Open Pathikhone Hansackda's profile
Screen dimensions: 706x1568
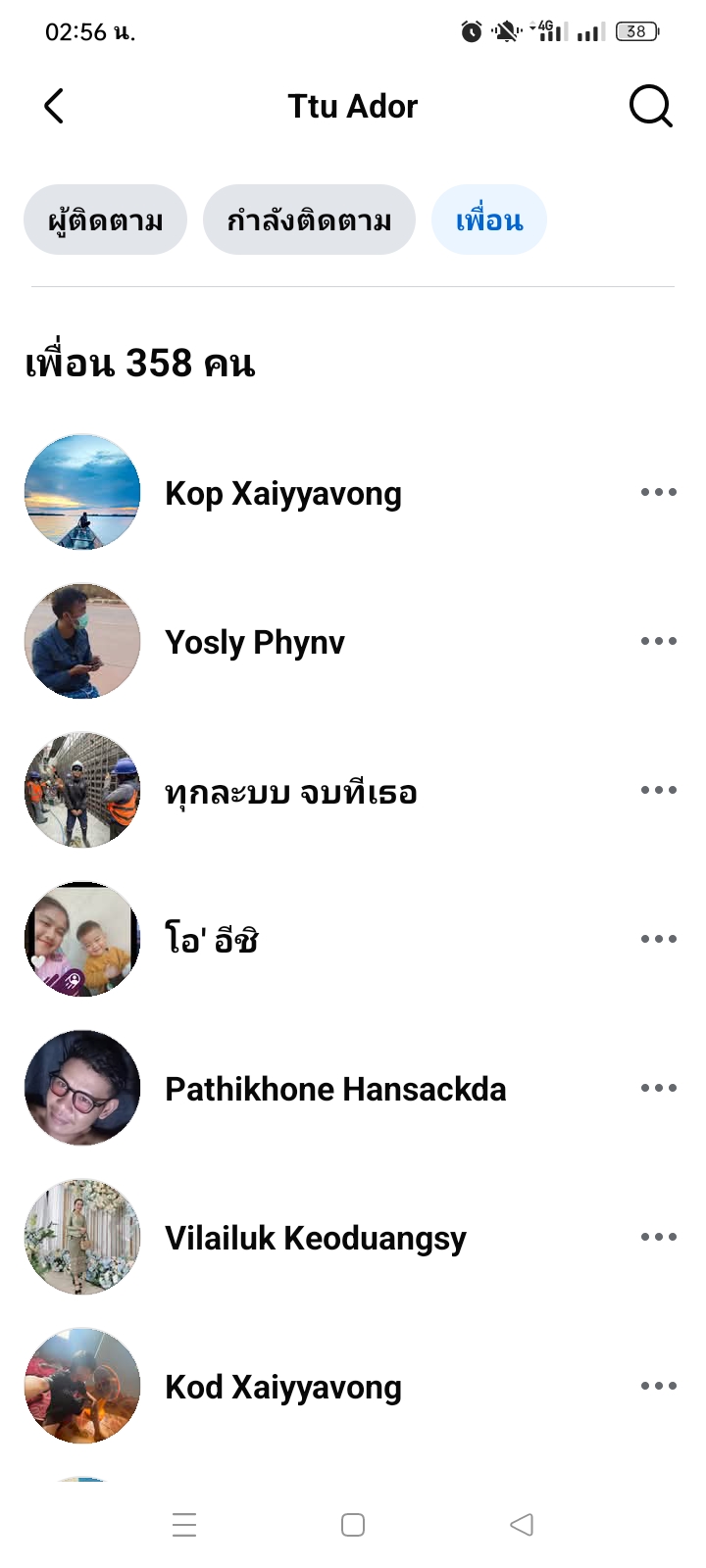coord(334,1089)
